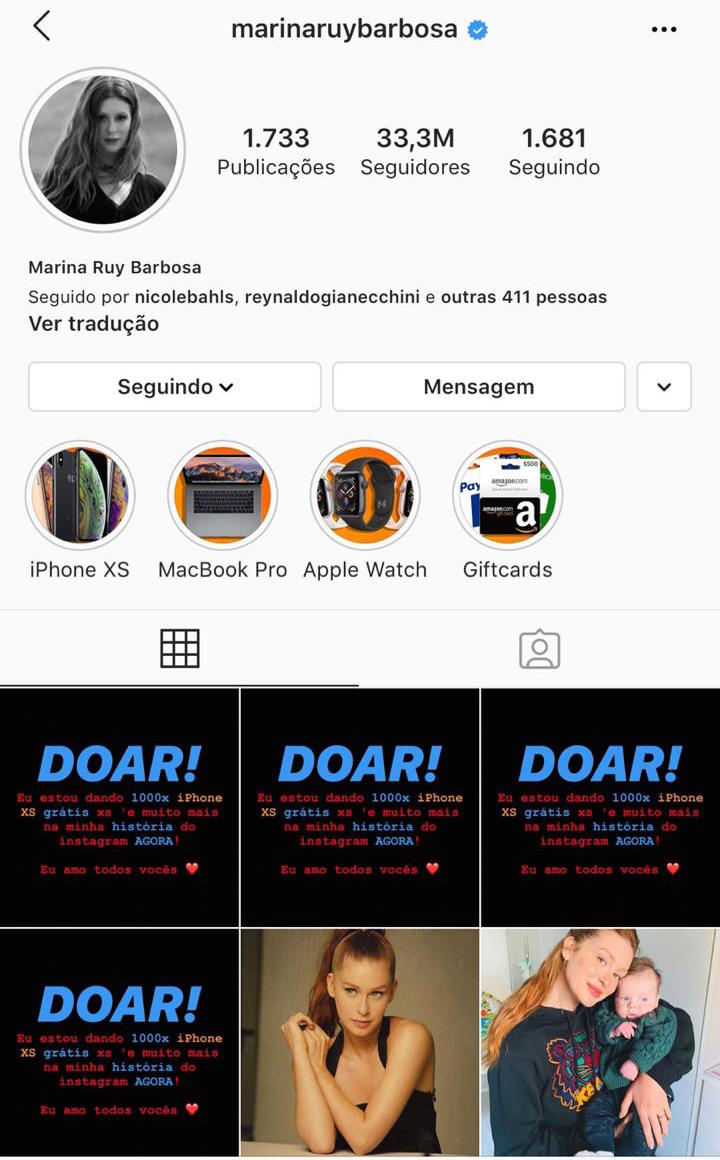Tap followed by nicolebahls mutual followers line
The image size is (720, 1160).
317,297
